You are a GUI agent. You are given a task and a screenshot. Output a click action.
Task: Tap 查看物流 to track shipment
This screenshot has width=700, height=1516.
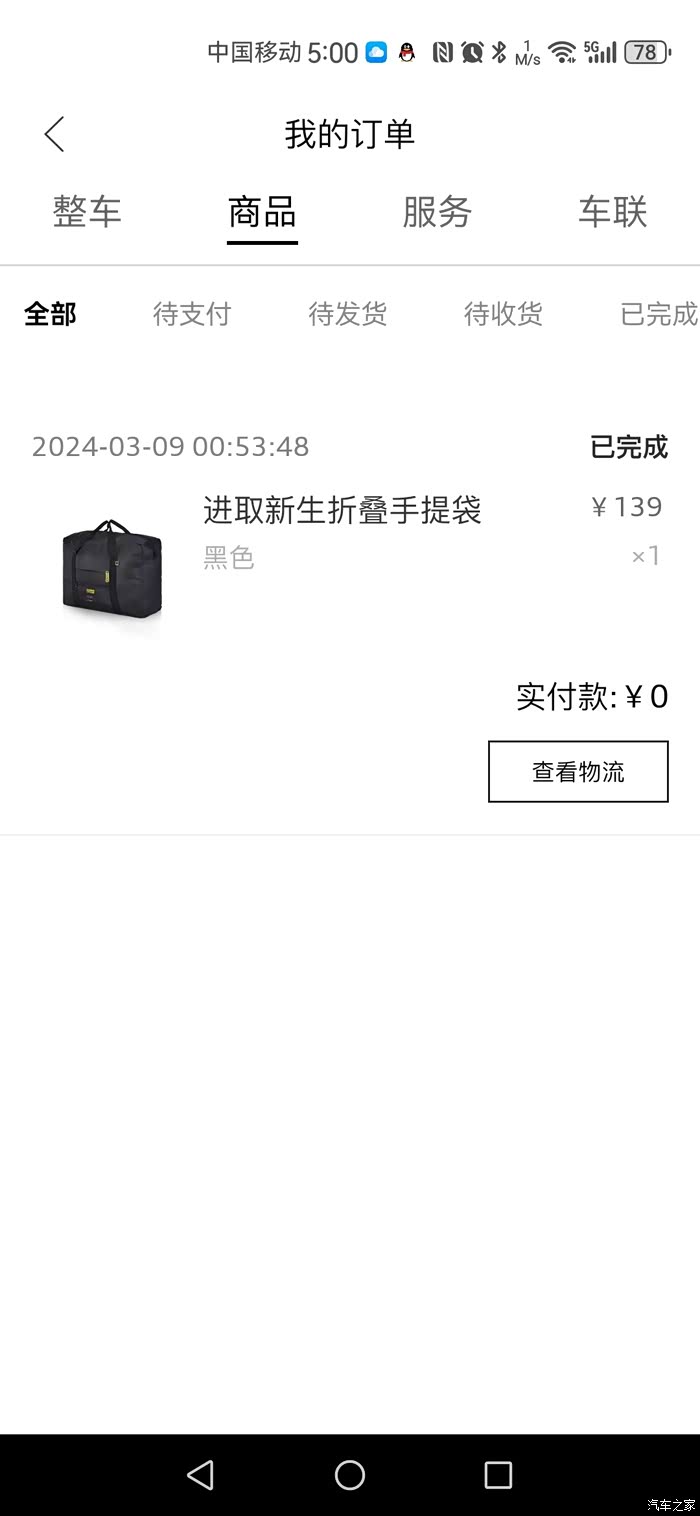click(x=578, y=771)
